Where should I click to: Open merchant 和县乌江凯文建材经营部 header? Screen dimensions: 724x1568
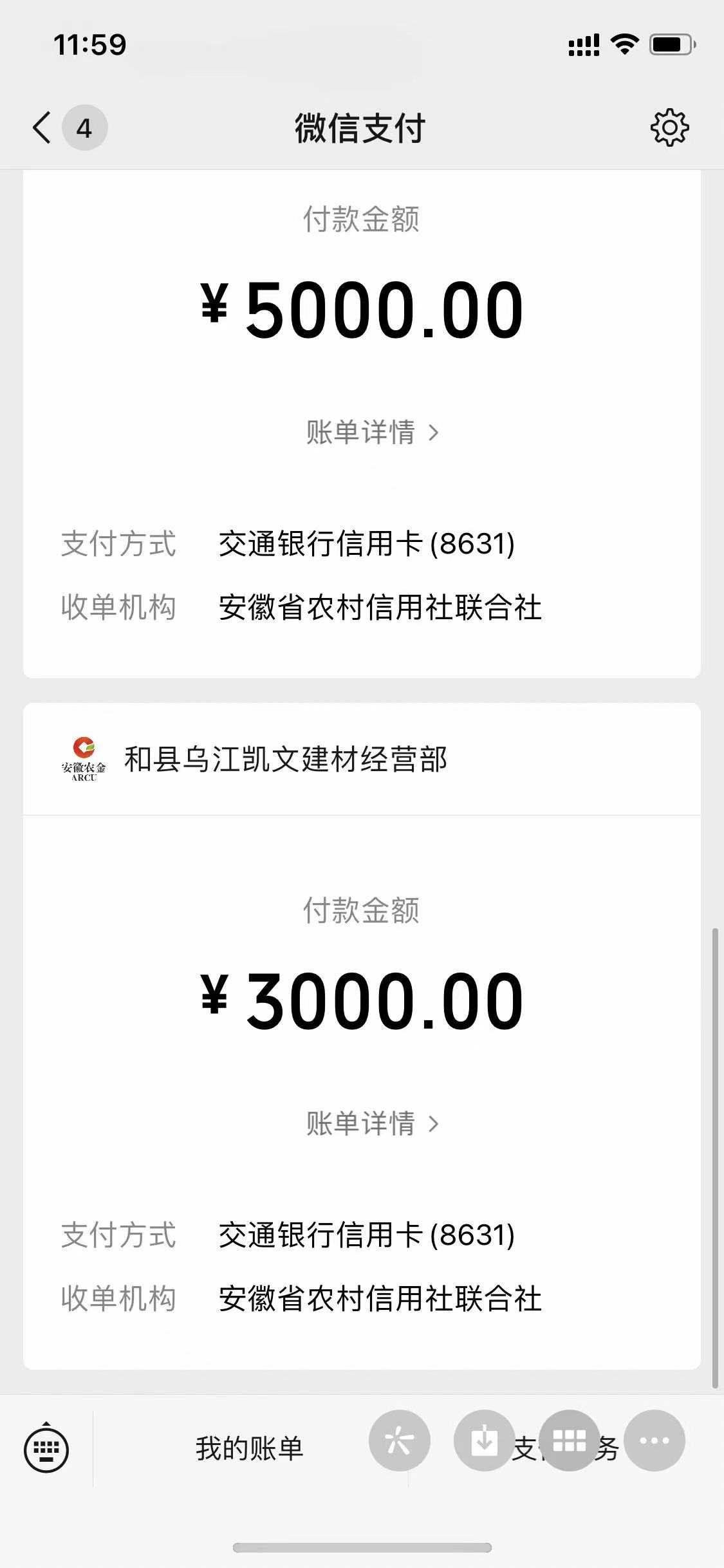point(286,760)
